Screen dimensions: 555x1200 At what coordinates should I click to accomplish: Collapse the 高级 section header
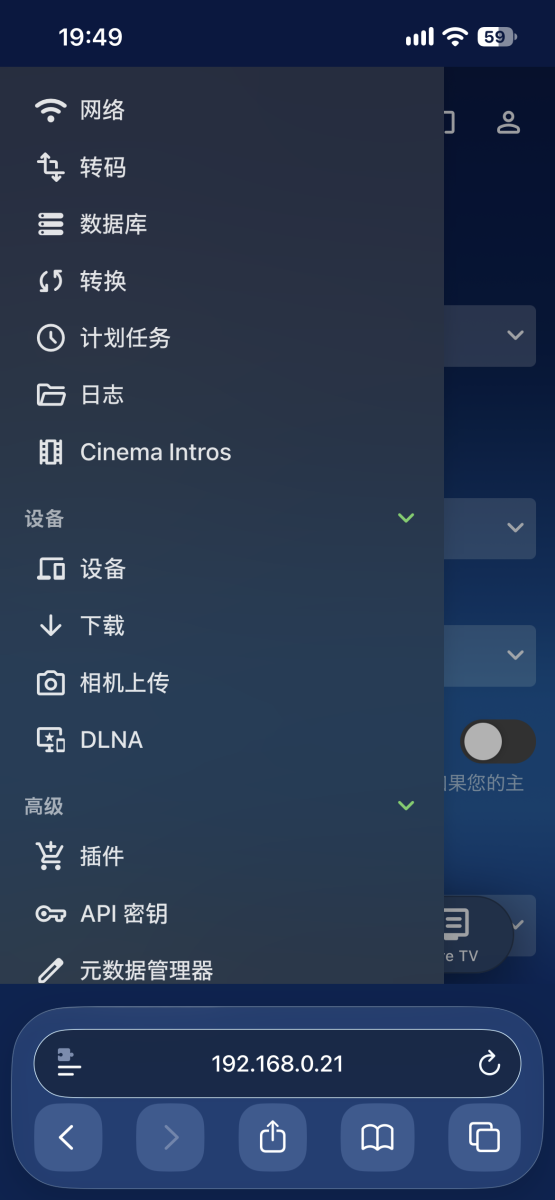coord(222,806)
